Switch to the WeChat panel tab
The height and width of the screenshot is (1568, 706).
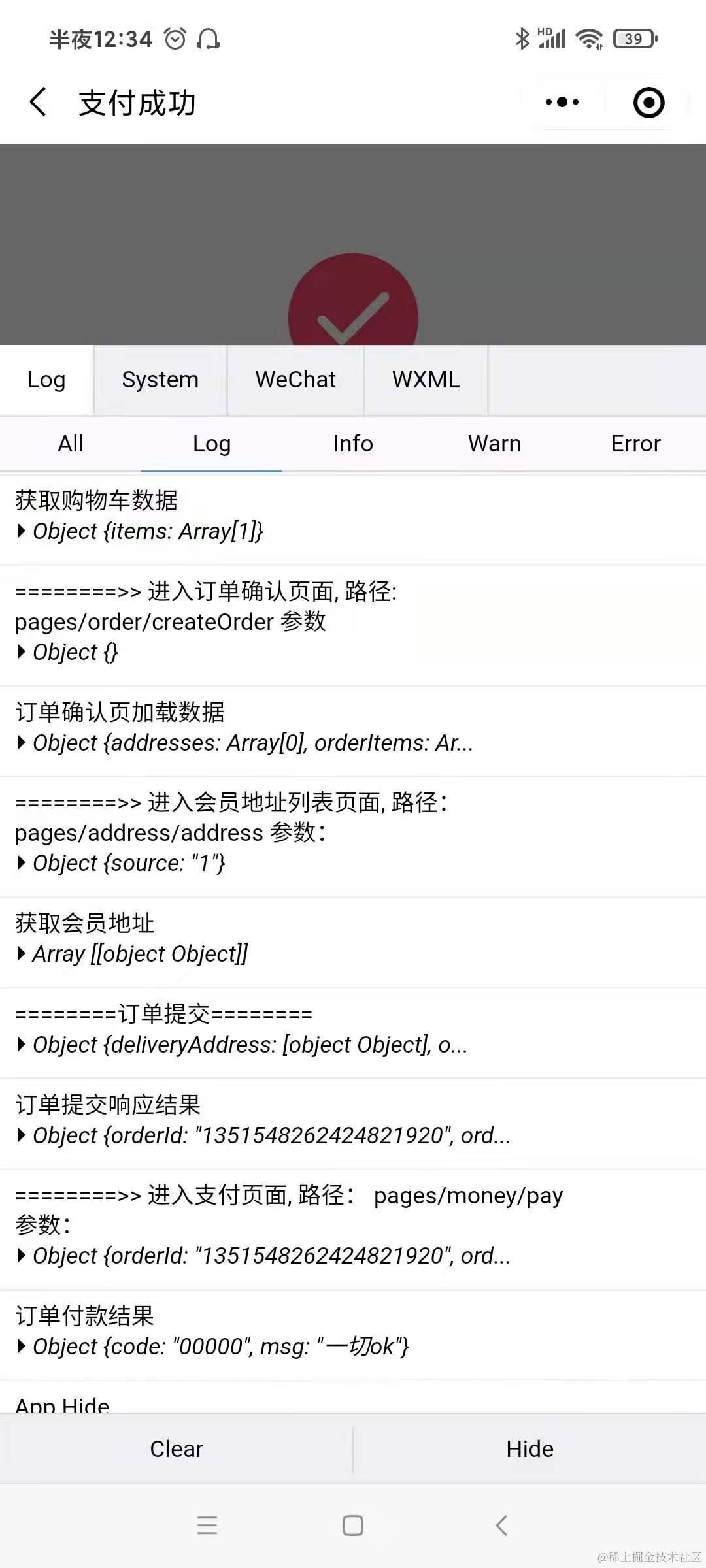295,380
